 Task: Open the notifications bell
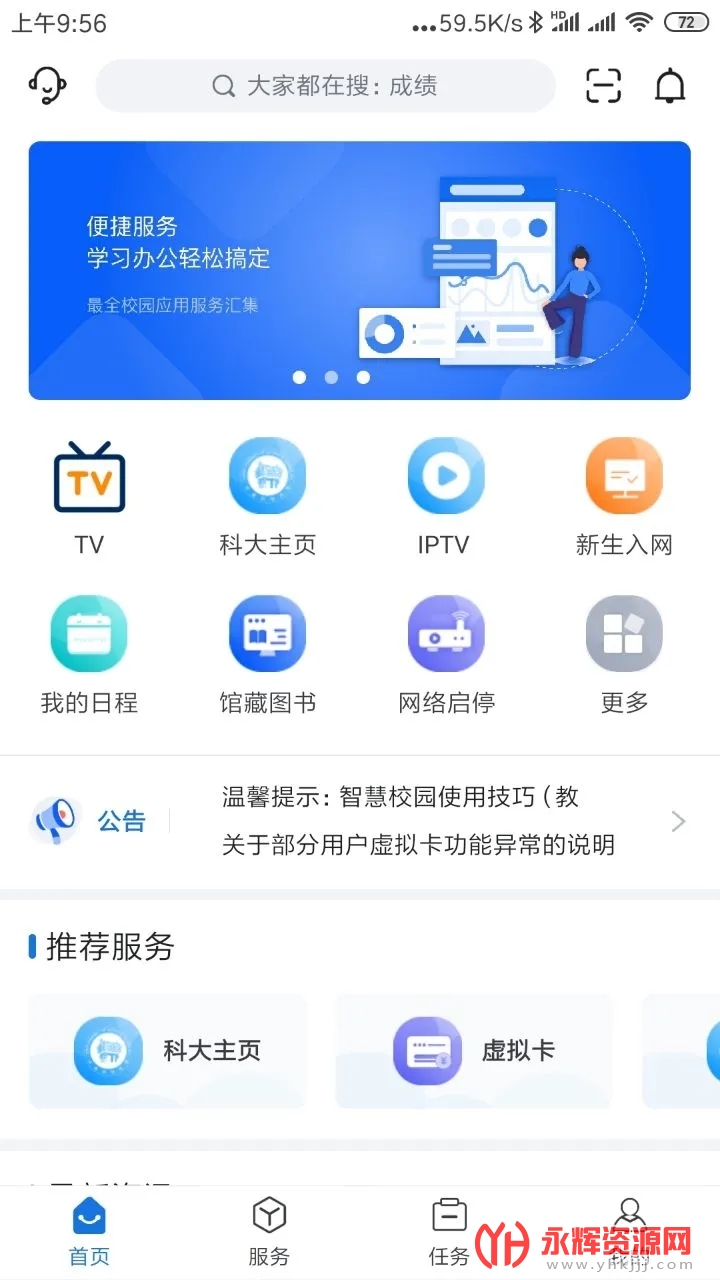click(670, 86)
